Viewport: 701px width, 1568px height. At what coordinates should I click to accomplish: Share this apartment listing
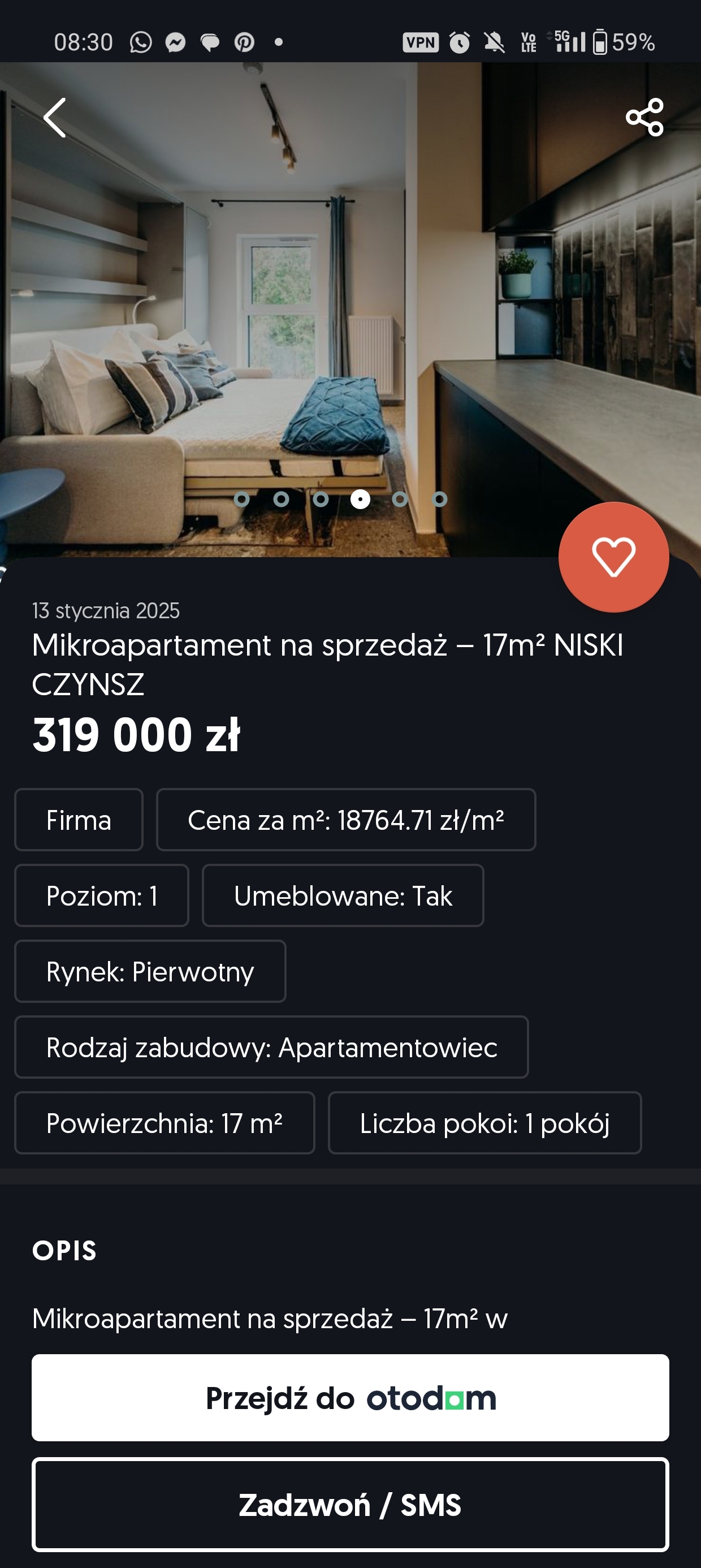(644, 117)
